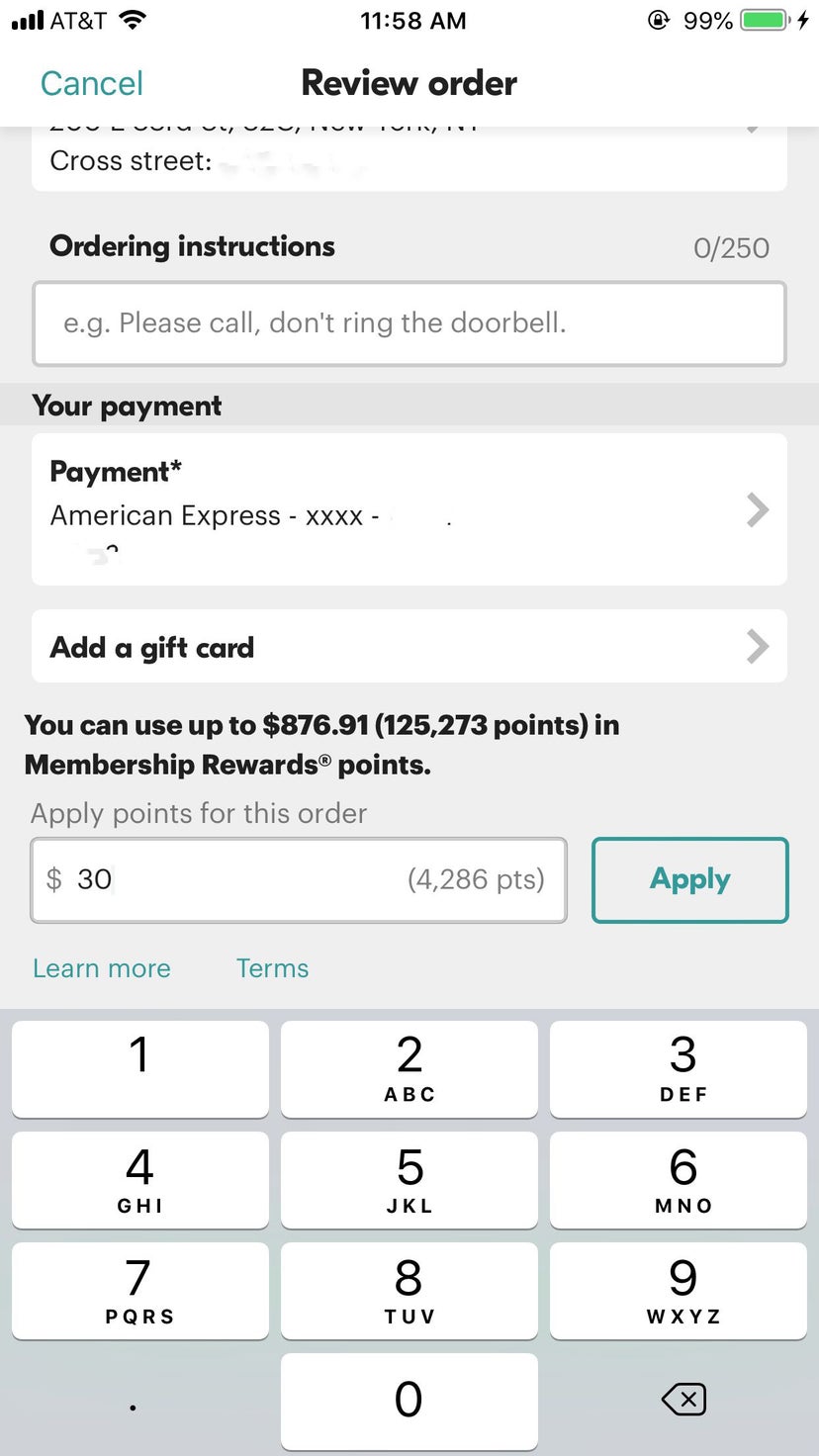Tap the dollar sign in the points field

pyautogui.click(x=55, y=879)
